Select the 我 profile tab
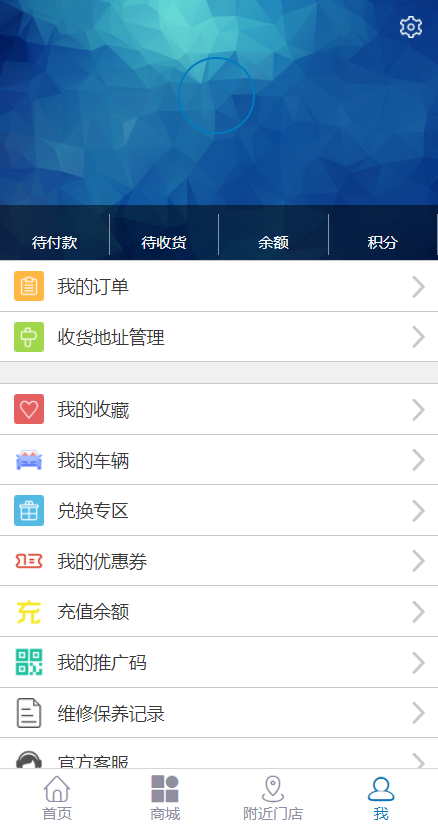 point(381,798)
